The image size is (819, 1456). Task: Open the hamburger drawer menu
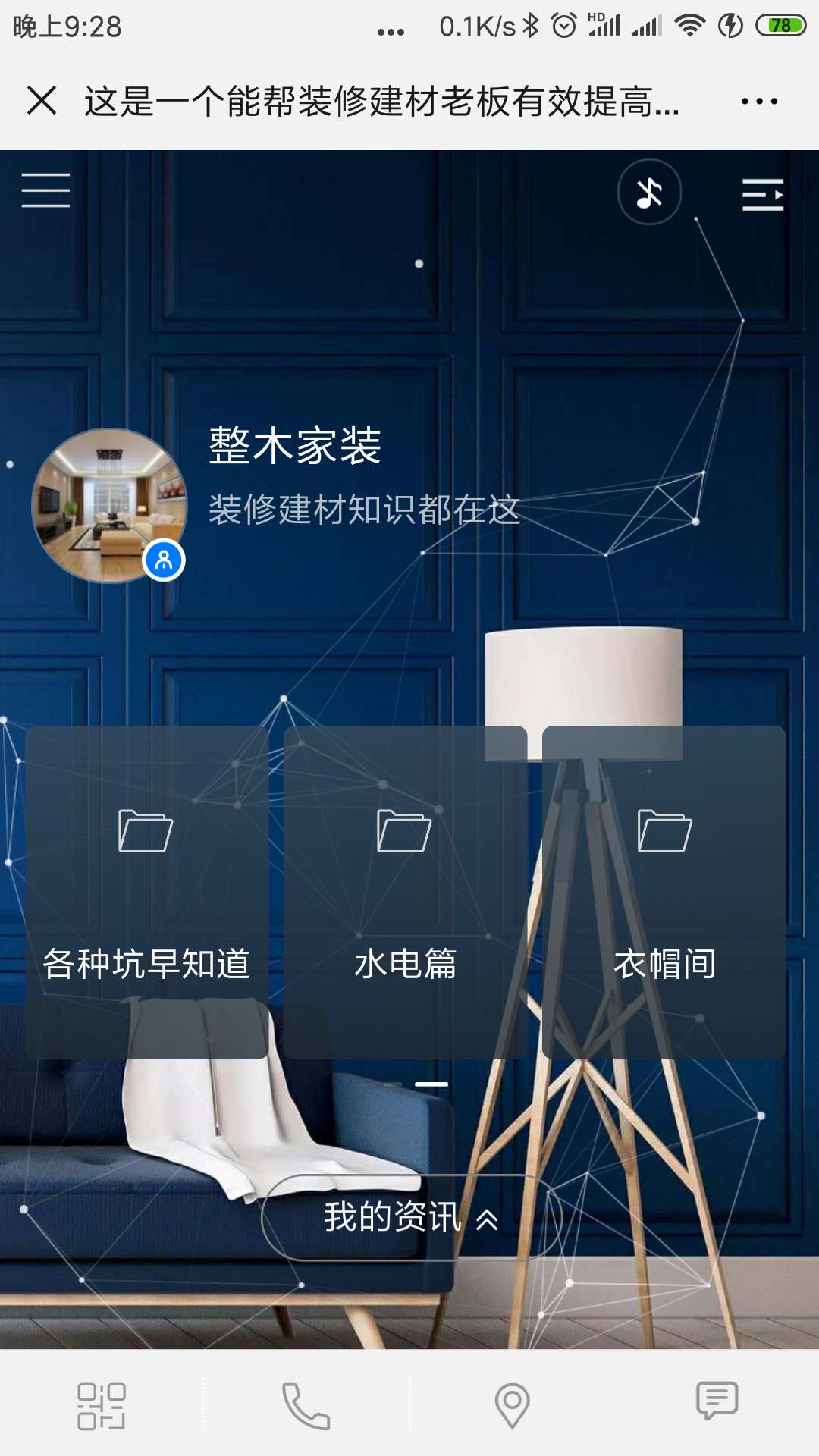point(45,190)
